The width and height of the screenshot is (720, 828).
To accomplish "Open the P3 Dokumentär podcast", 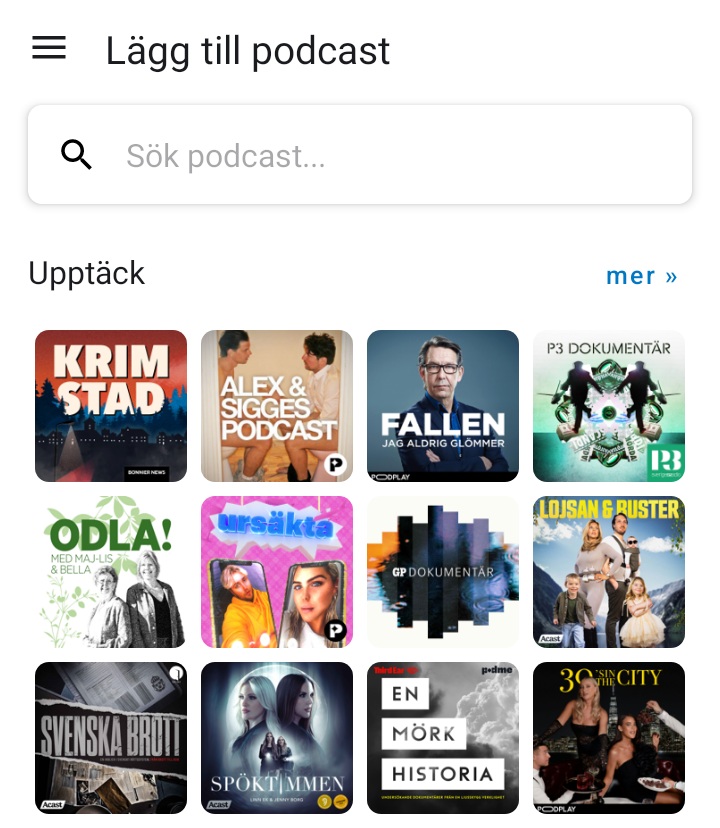I will click(609, 406).
